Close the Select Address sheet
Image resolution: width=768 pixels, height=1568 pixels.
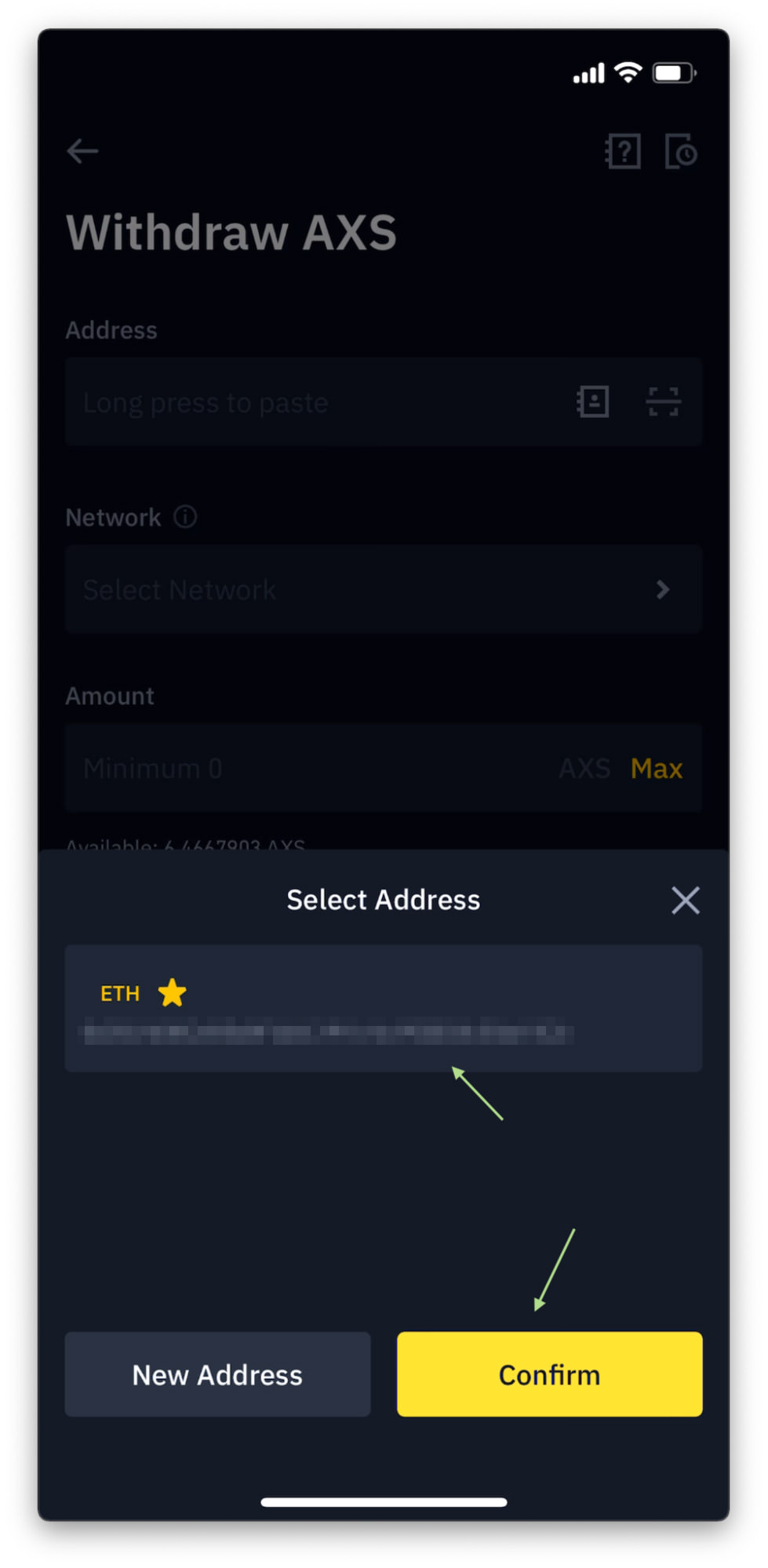pos(685,900)
